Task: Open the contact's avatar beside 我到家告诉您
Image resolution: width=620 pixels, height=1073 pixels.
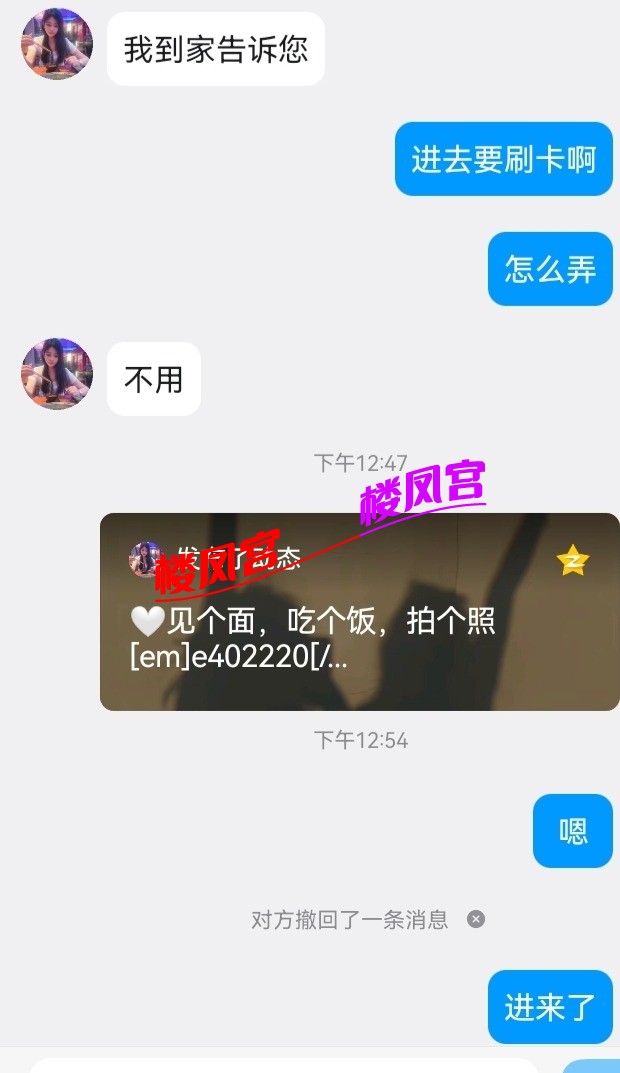Action: click(x=57, y=44)
